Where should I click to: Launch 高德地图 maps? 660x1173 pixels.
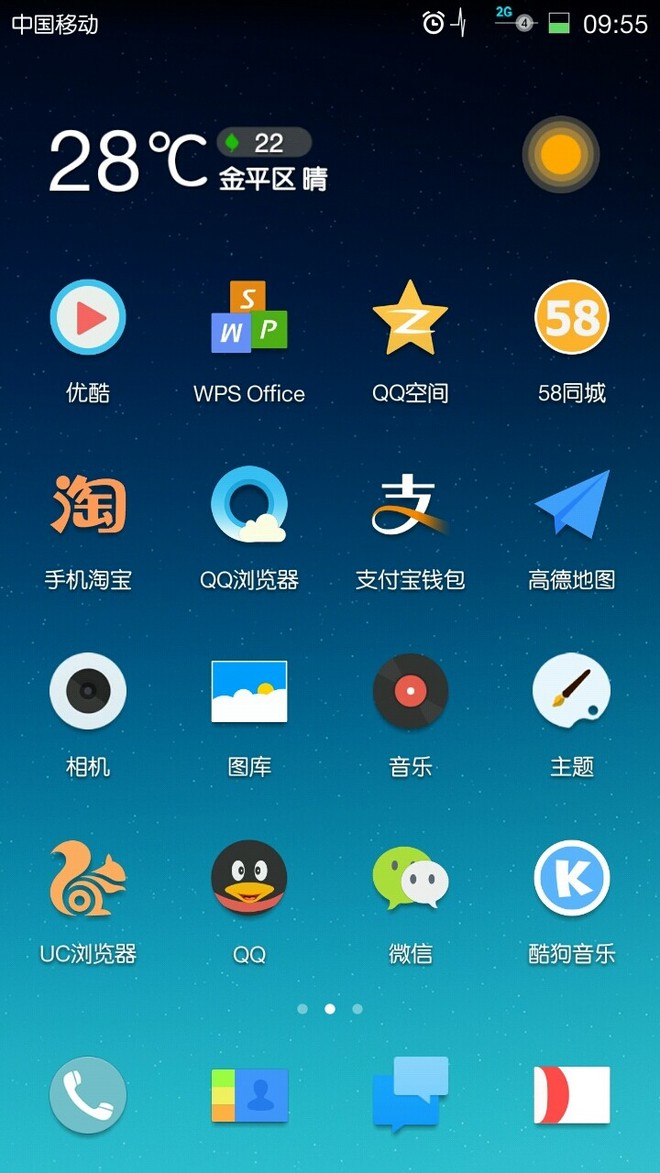pos(571,505)
